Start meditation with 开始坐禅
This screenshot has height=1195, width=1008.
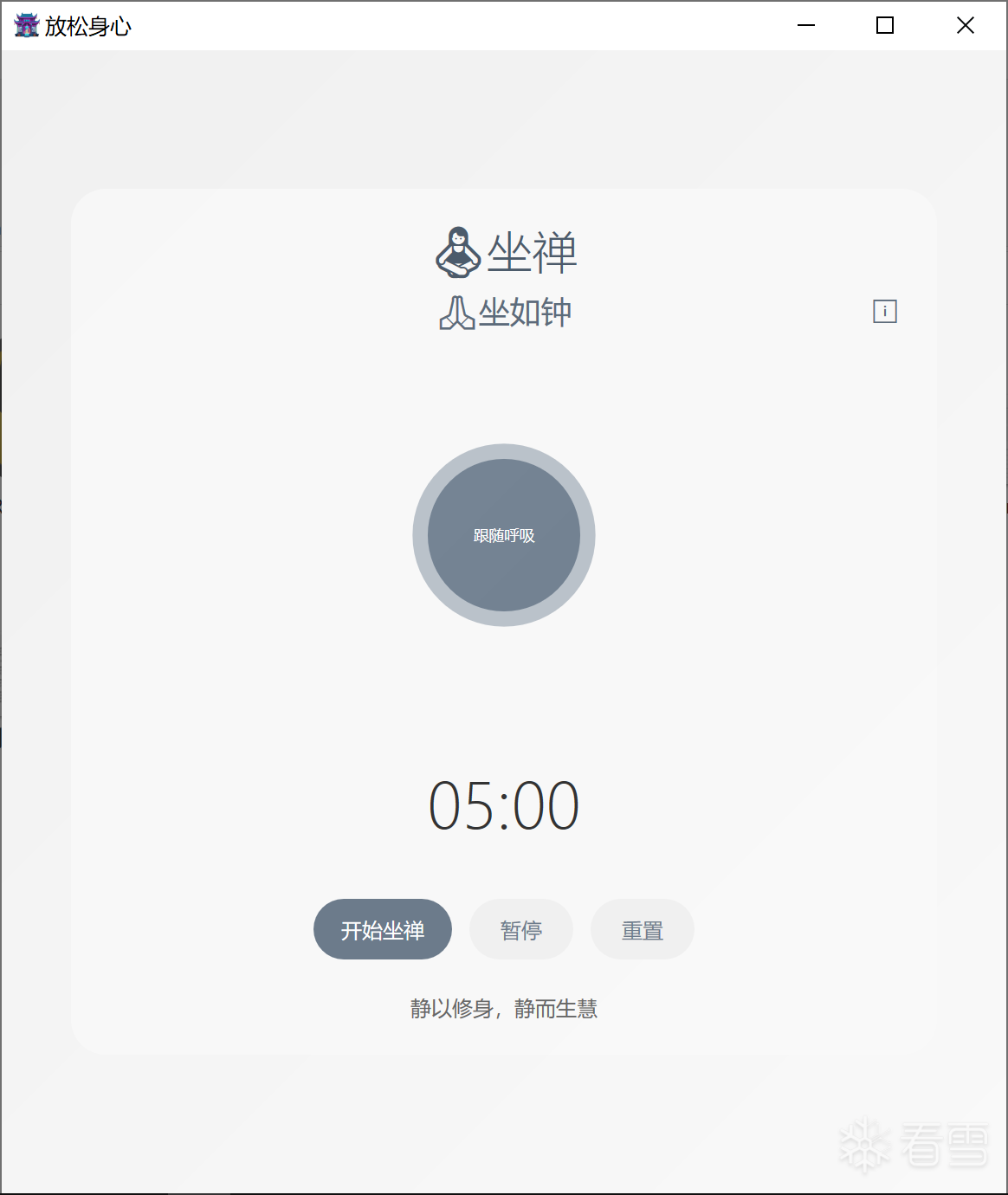pyautogui.click(x=382, y=930)
